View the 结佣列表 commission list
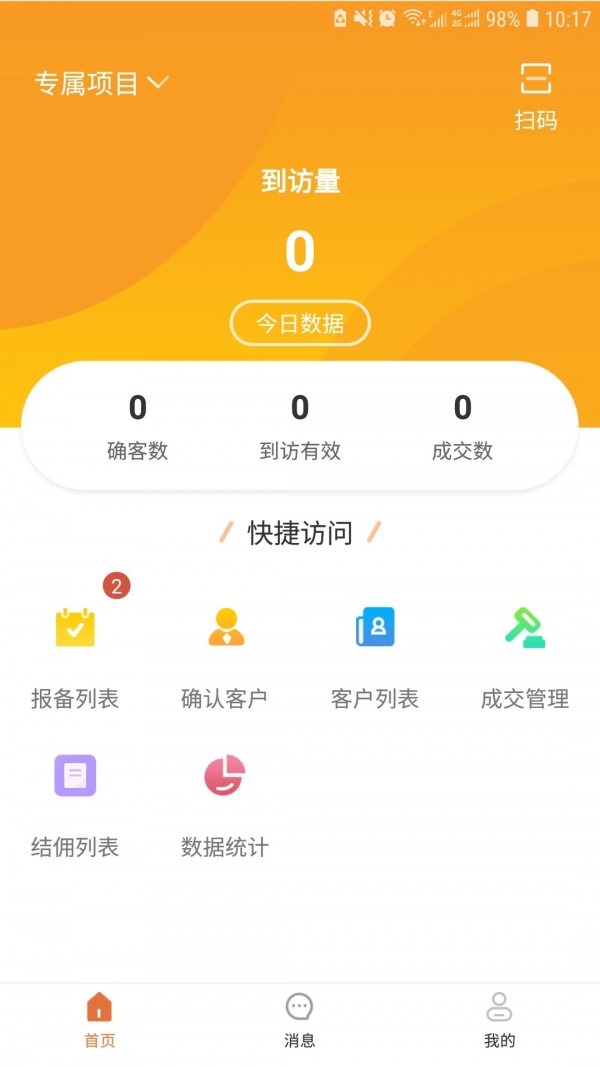The height and width of the screenshot is (1067, 600). click(x=75, y=800)
